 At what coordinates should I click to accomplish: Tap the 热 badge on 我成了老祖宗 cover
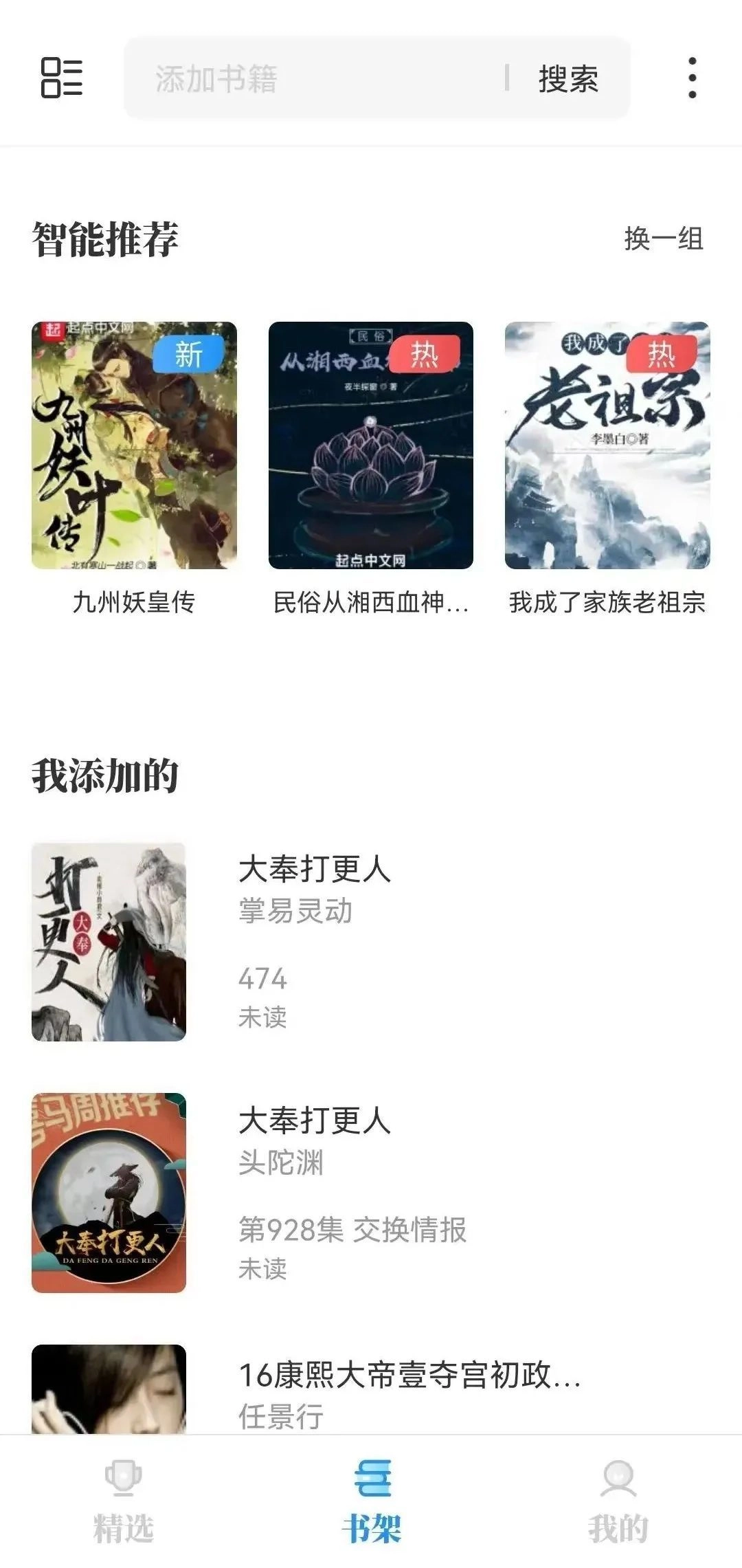pyautogui.click(x=661, y=355)
